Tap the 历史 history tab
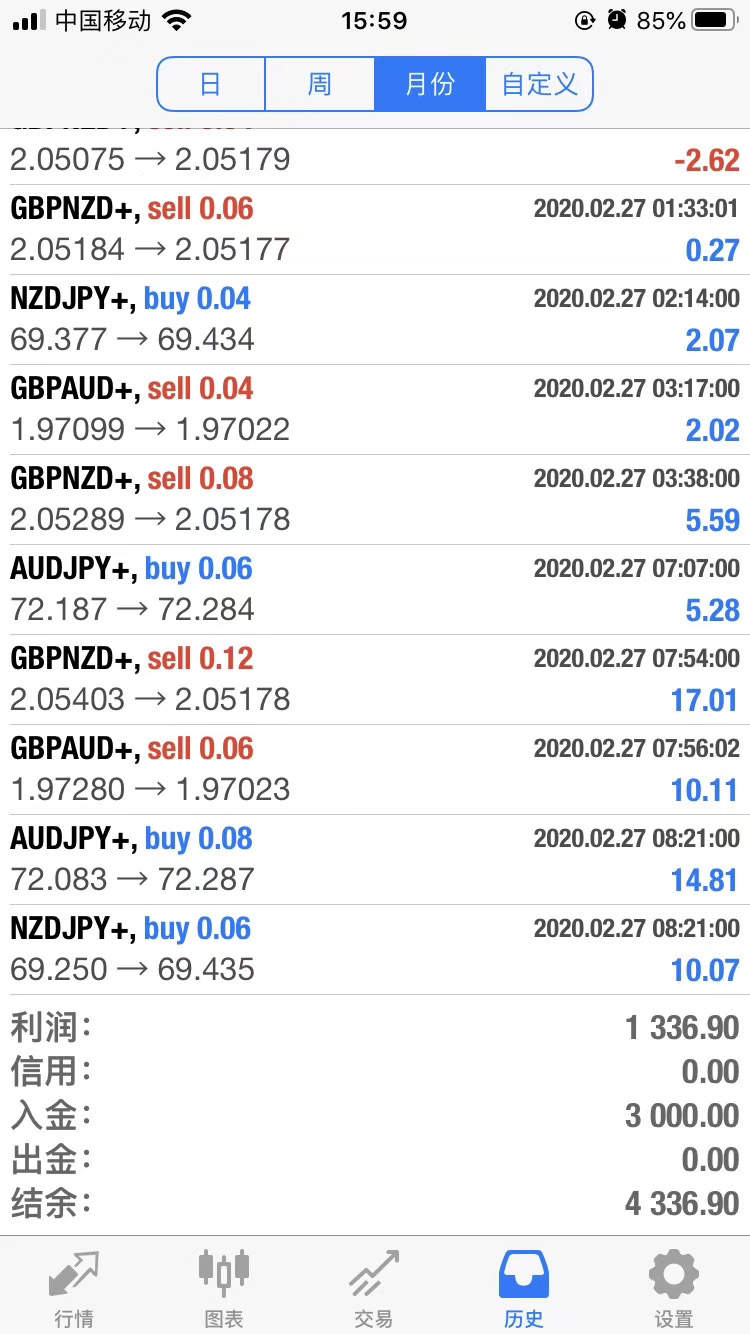The image size is (750, 1334). (x=524, y=1289)
